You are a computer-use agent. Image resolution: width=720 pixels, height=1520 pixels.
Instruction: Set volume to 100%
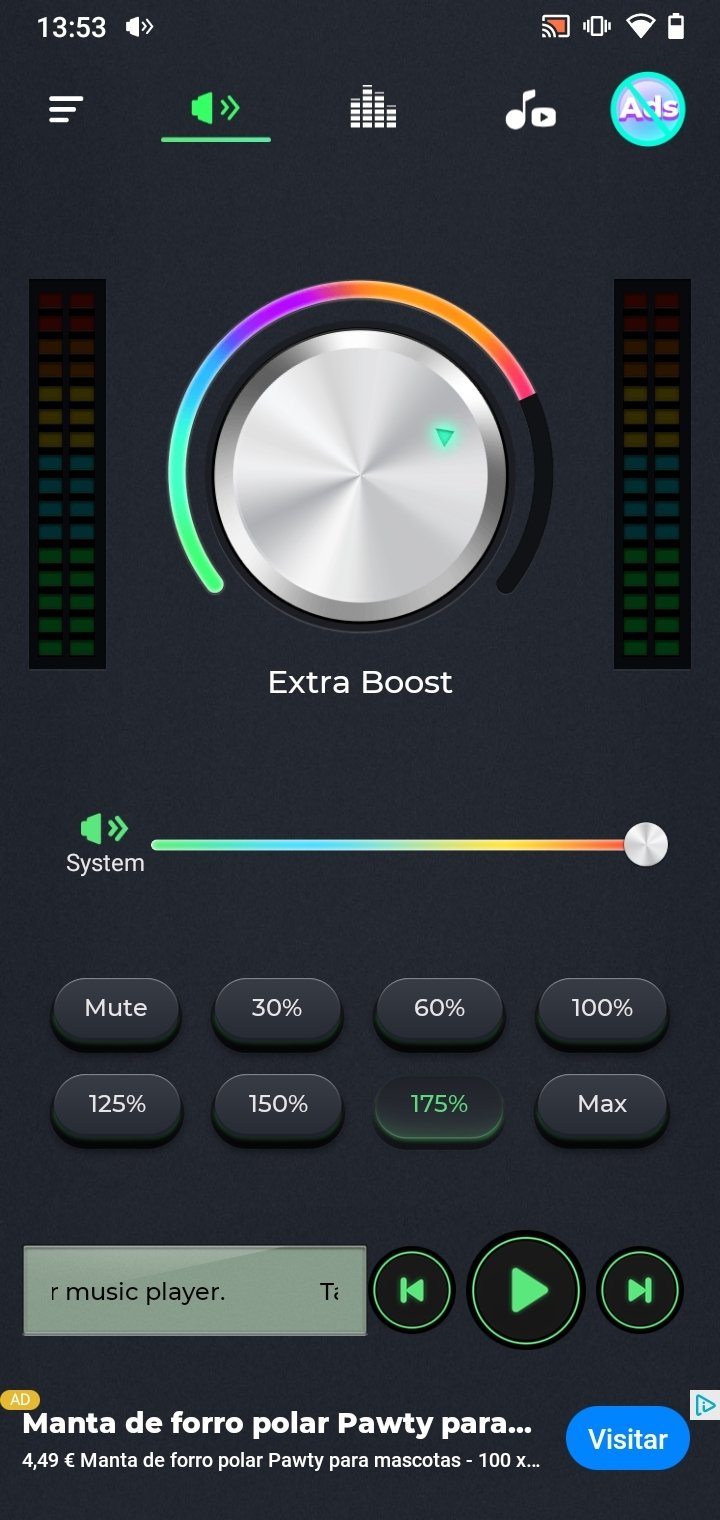pos(602,1009)
